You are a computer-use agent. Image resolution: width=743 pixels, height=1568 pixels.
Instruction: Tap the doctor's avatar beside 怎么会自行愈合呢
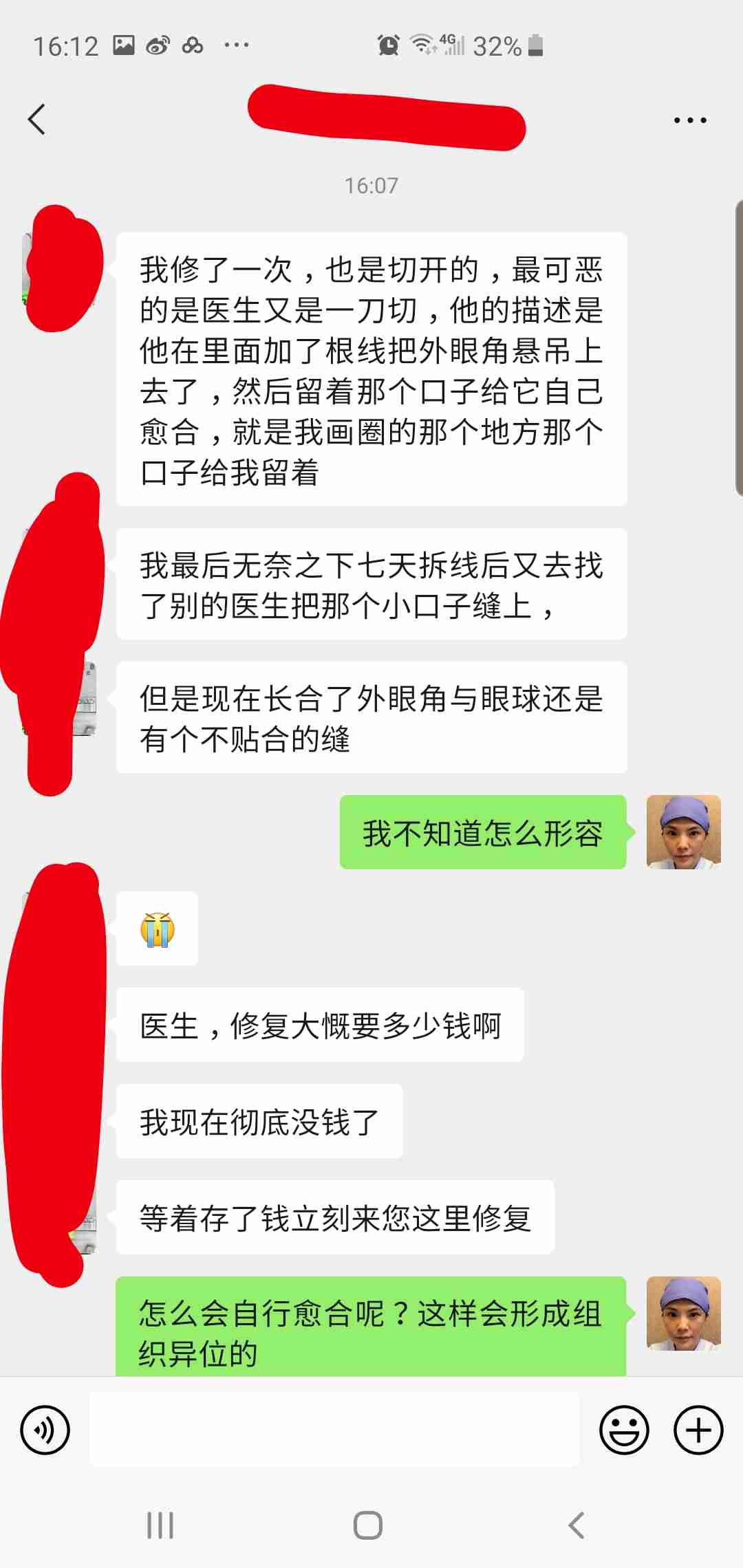tap(683, 1314)
